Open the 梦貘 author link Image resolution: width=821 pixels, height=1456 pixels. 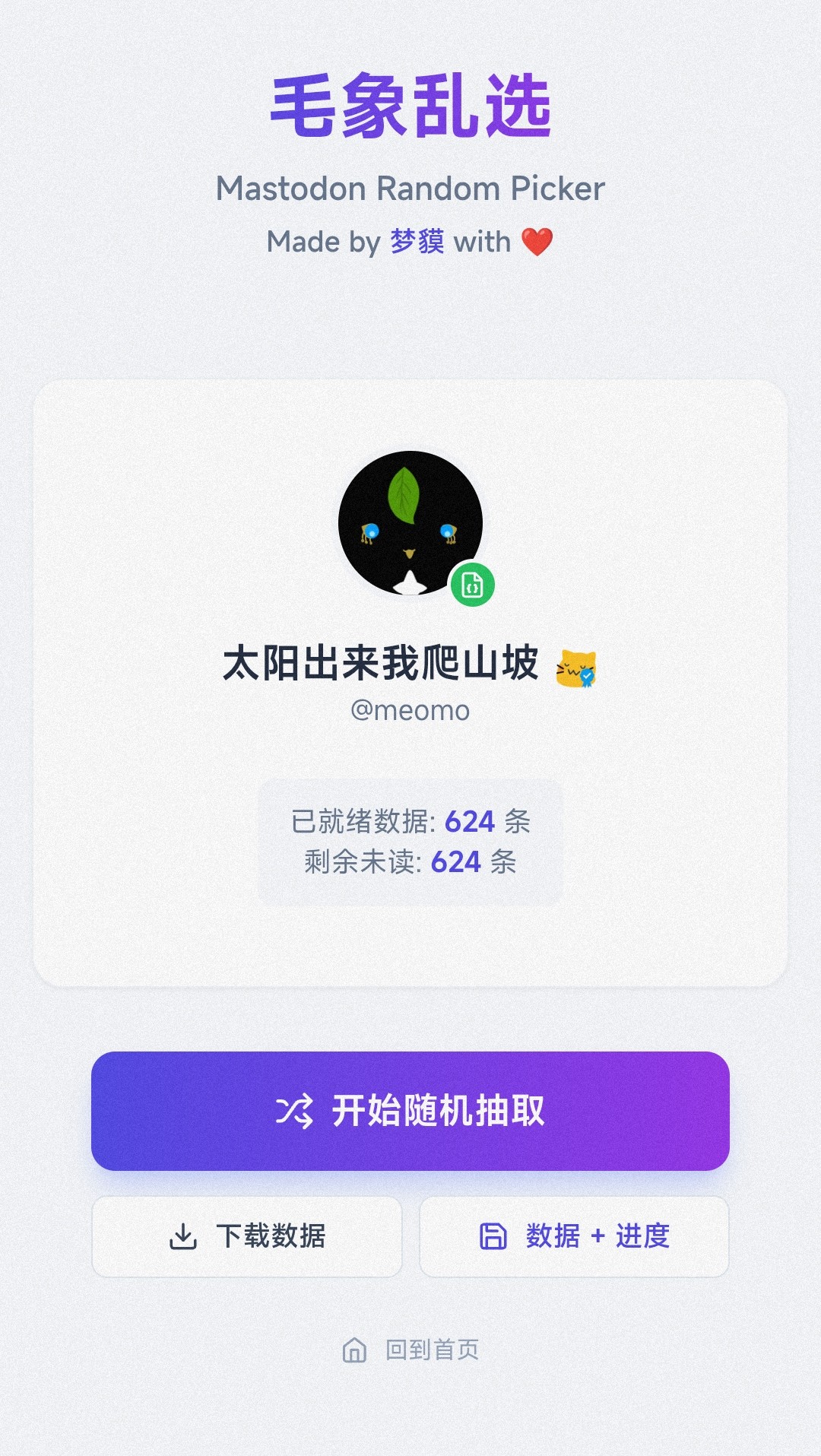coord(417,242)
